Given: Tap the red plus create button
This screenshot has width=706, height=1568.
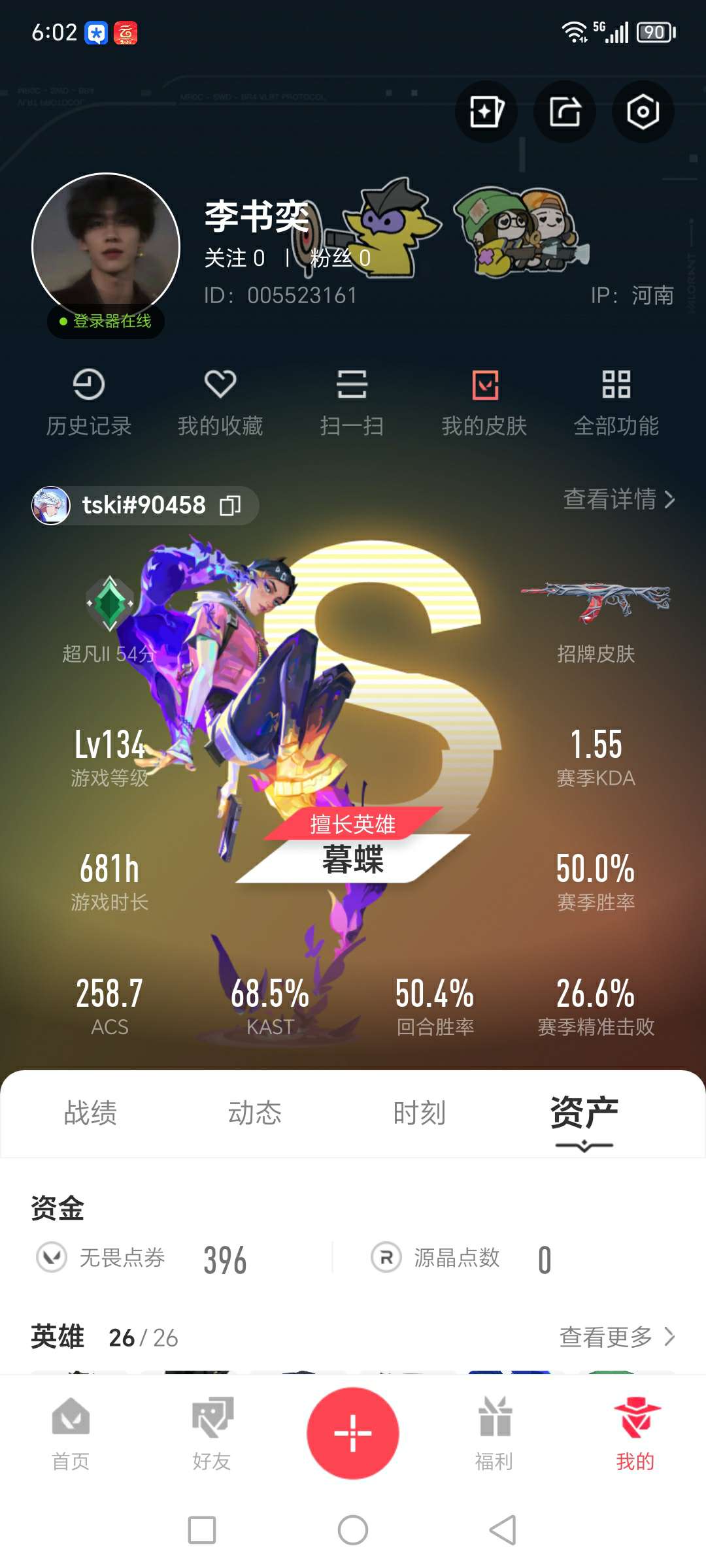Looking at the screenshot, I should (353, 1433).
